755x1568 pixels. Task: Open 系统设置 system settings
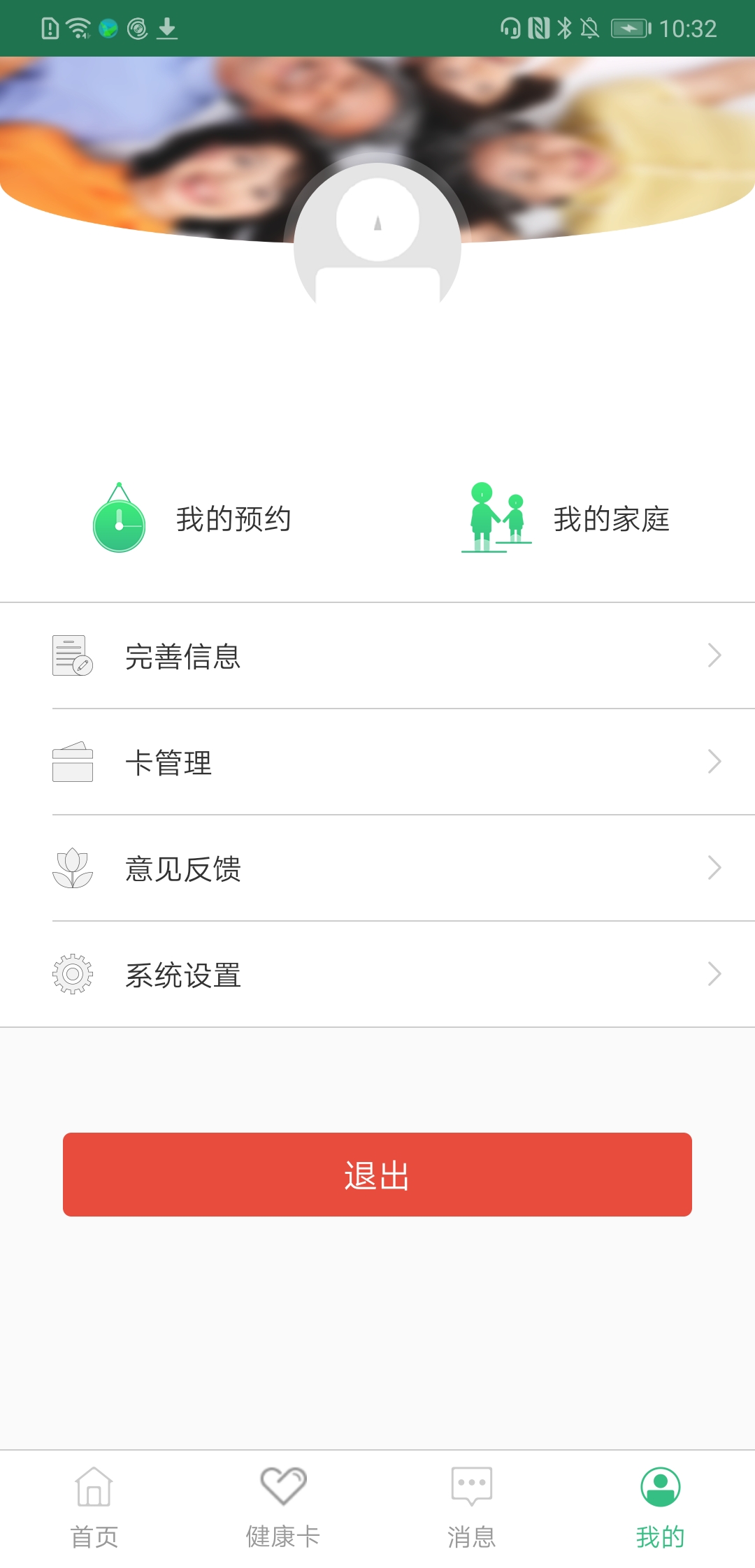point(377,975)
